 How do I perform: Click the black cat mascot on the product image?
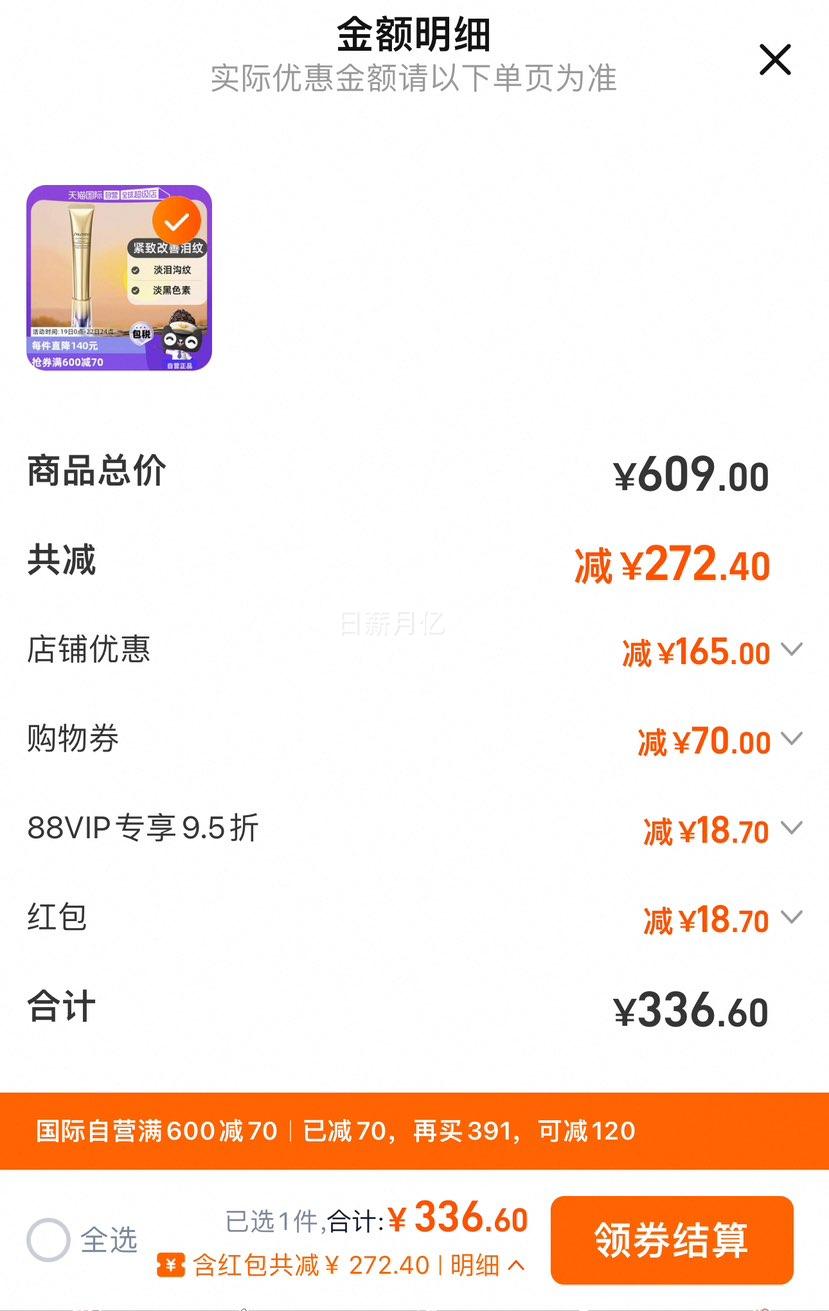pos(182,340)
